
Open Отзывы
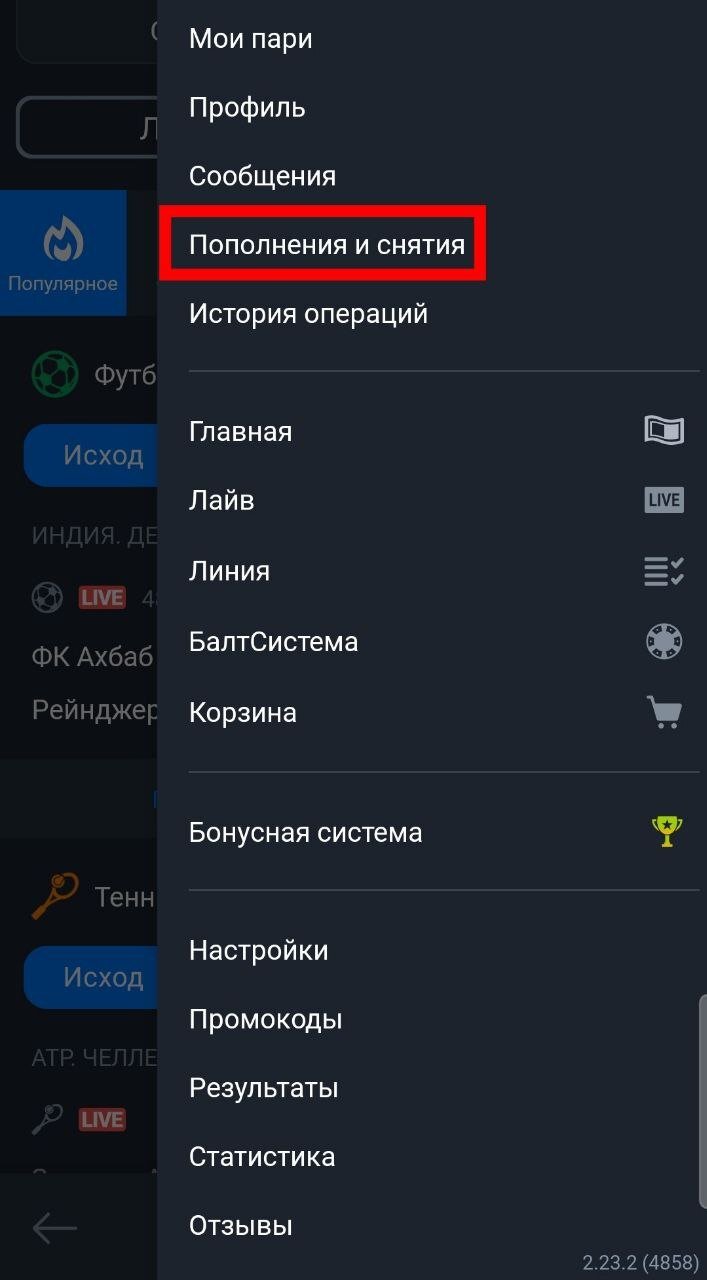(x=241, y=1225)
